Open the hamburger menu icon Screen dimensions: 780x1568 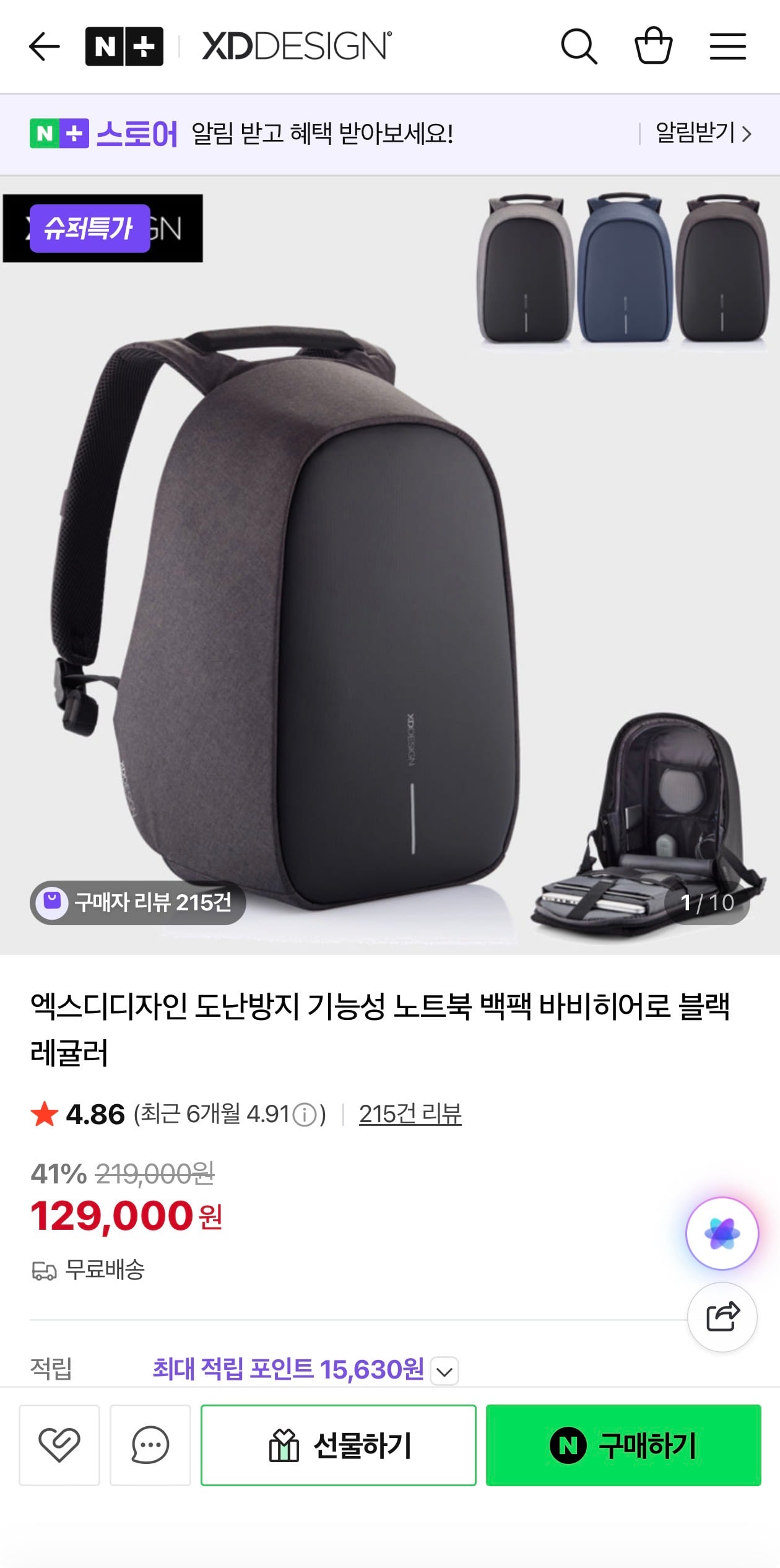(728, 46)
